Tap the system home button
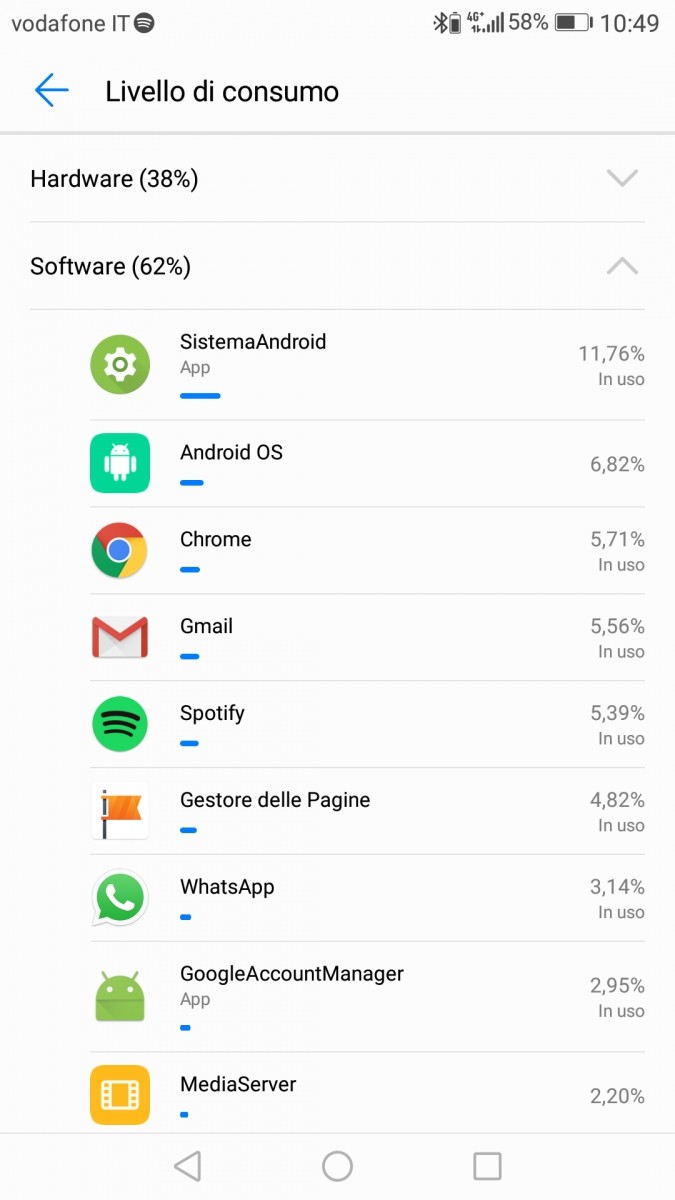The image size is (675, 1200). [x=337, y=1166]
